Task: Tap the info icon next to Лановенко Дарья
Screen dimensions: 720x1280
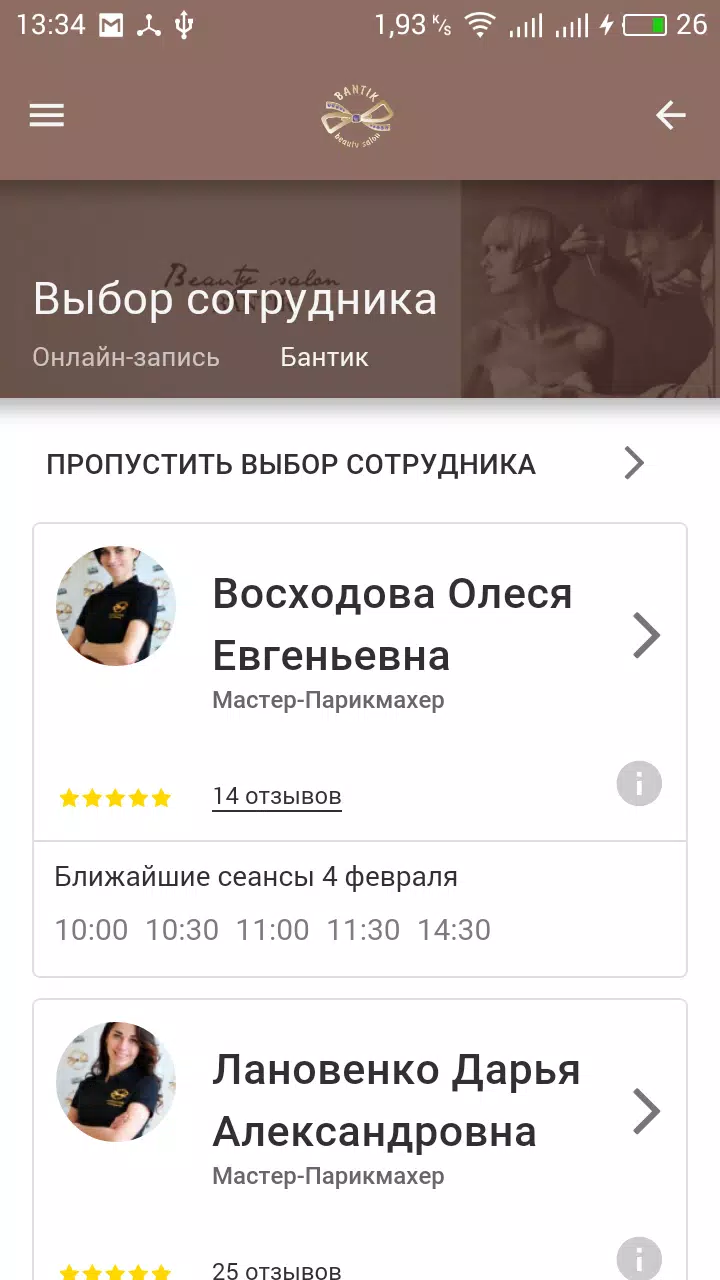Action: click(639, 1258)
